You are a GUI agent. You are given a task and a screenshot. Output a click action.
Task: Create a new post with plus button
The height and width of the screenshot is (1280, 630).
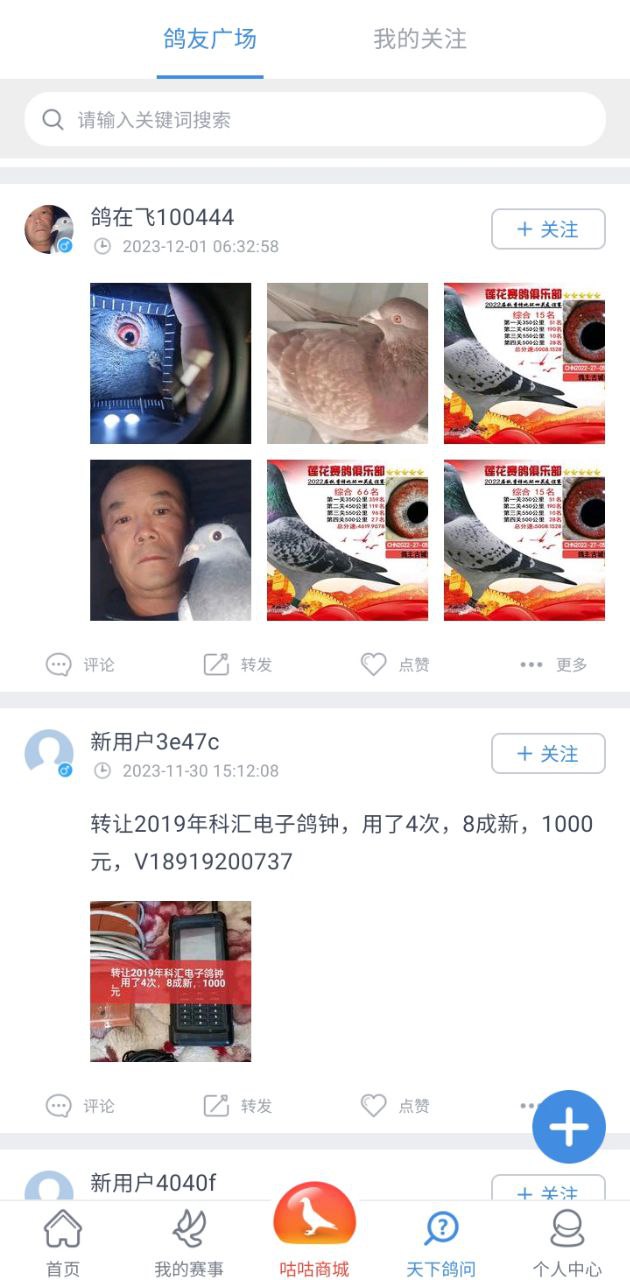(569, 1127)
